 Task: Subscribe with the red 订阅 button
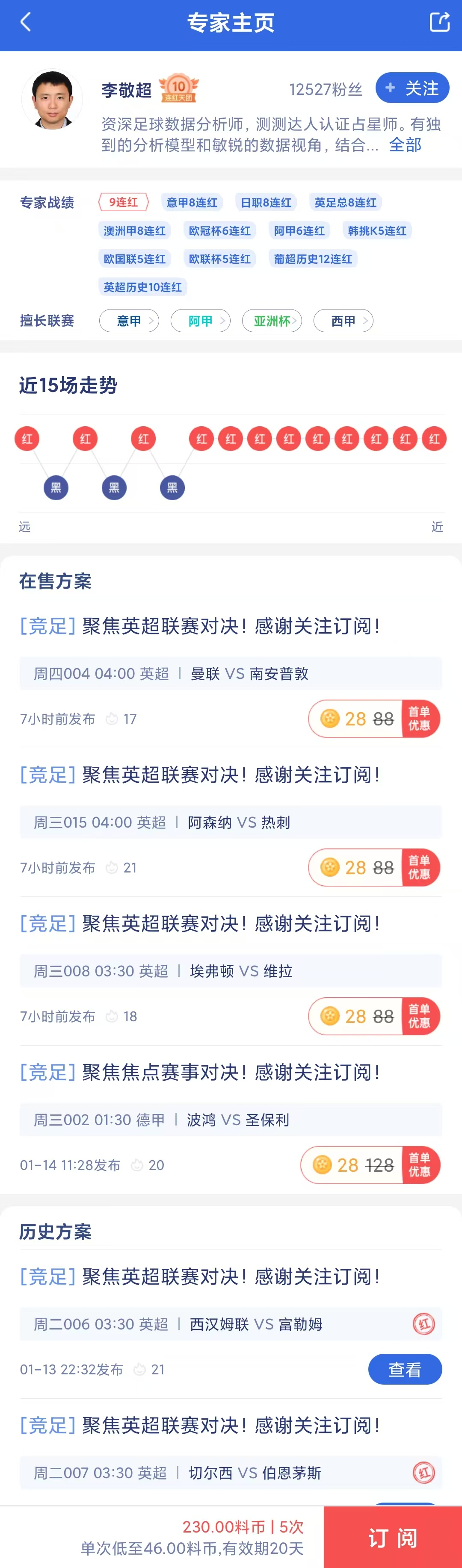coord(393,1538)
